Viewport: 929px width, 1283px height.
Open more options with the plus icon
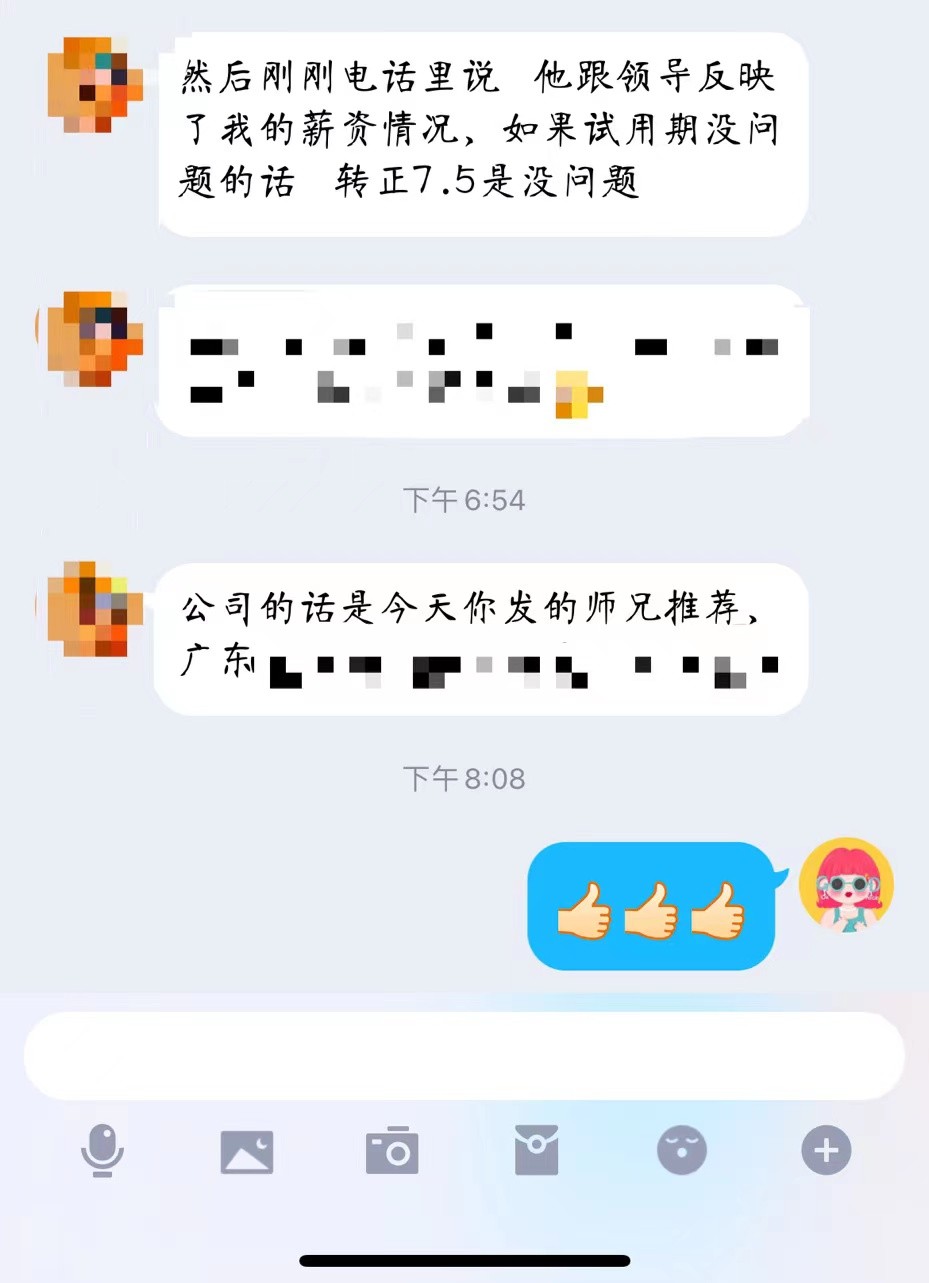pyautogui.click(x=826, y=1151)
